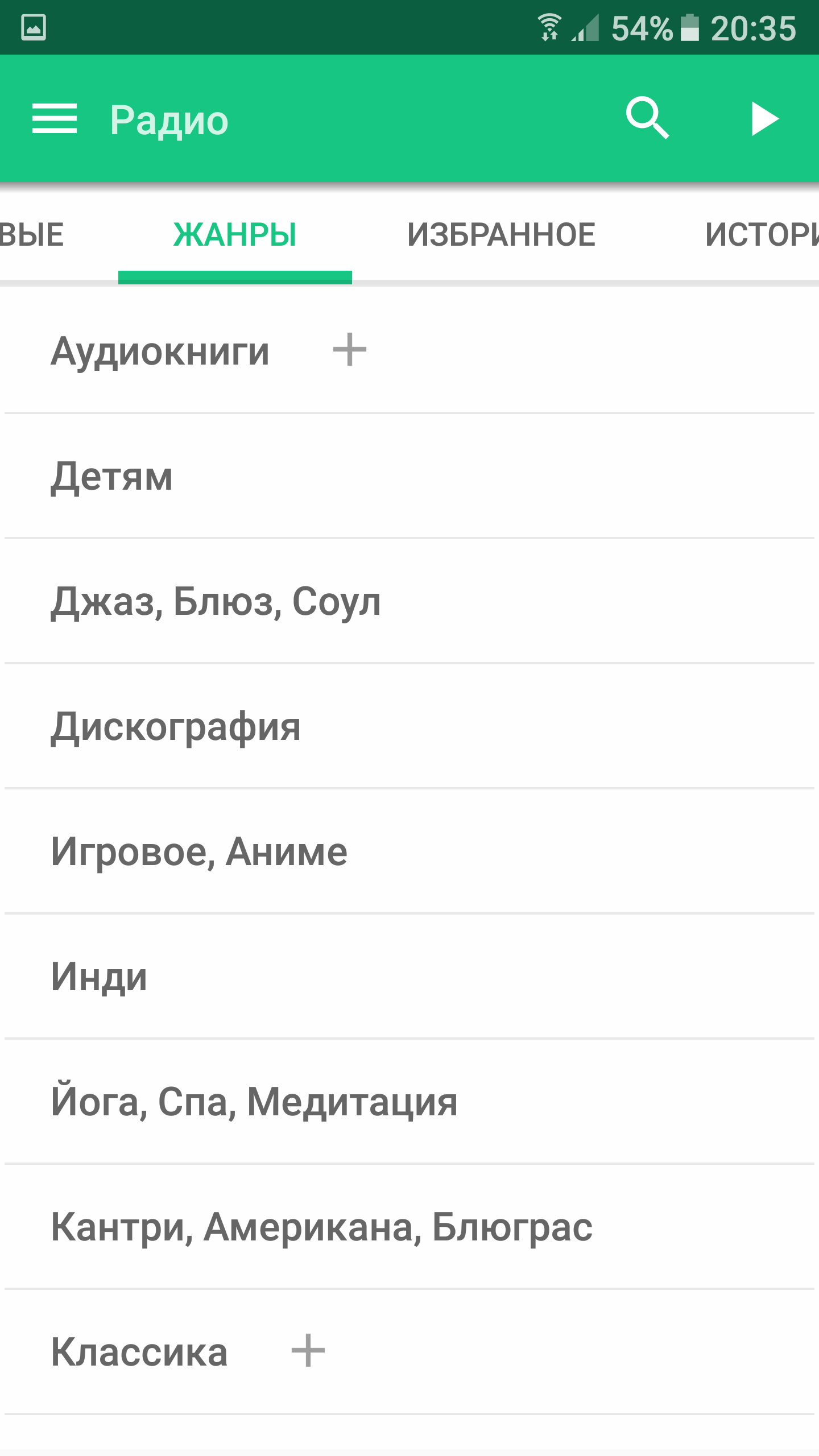Open the Йога, Спа, Медитация genre
The width and height of the screenshot is (819, 1456).
click(x=409, y=1102)
